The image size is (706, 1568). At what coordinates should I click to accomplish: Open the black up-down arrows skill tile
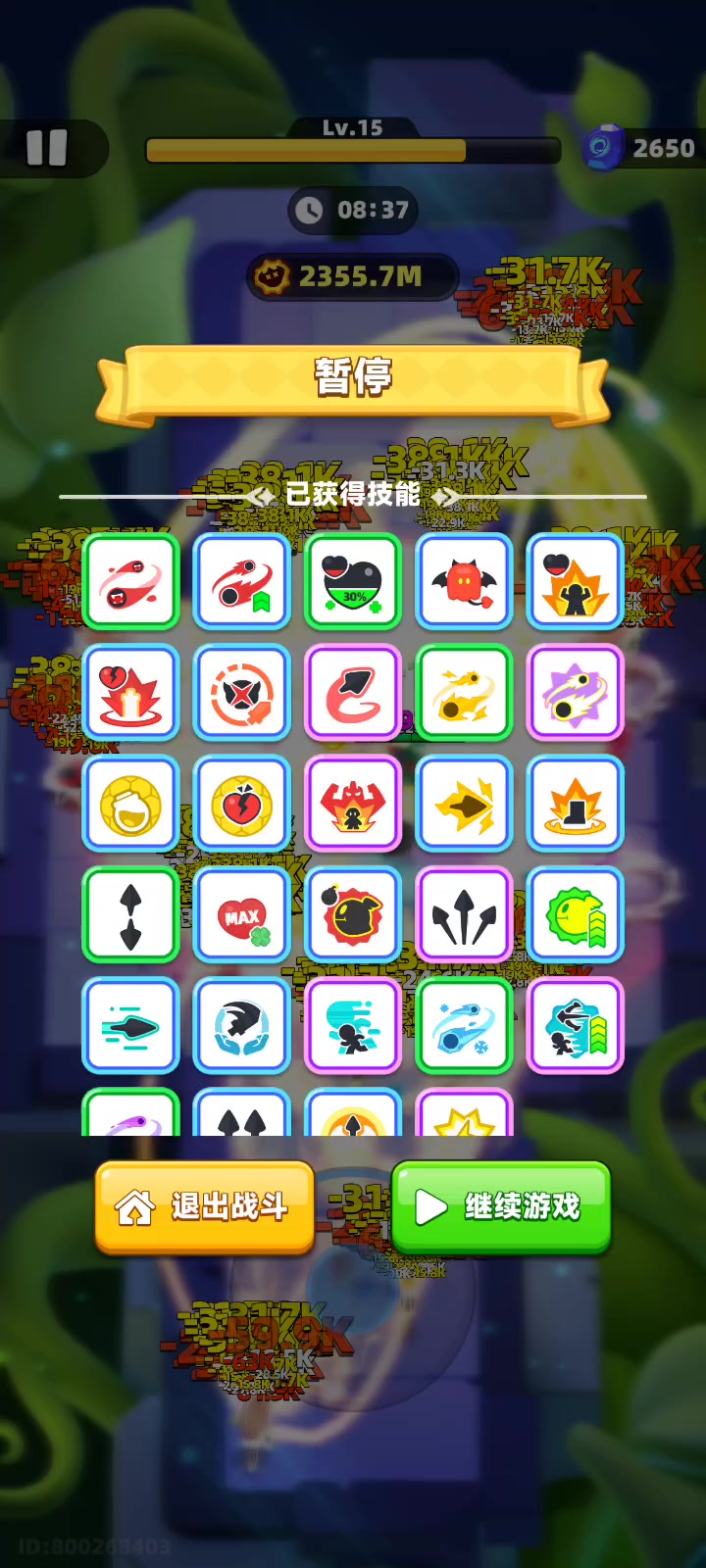[131, 914]
